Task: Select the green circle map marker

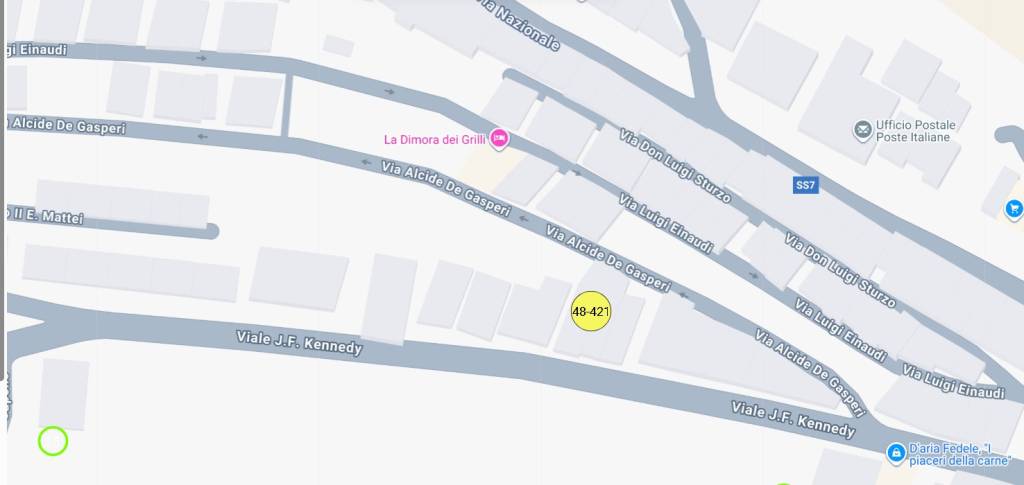Action: coord(53,440)
